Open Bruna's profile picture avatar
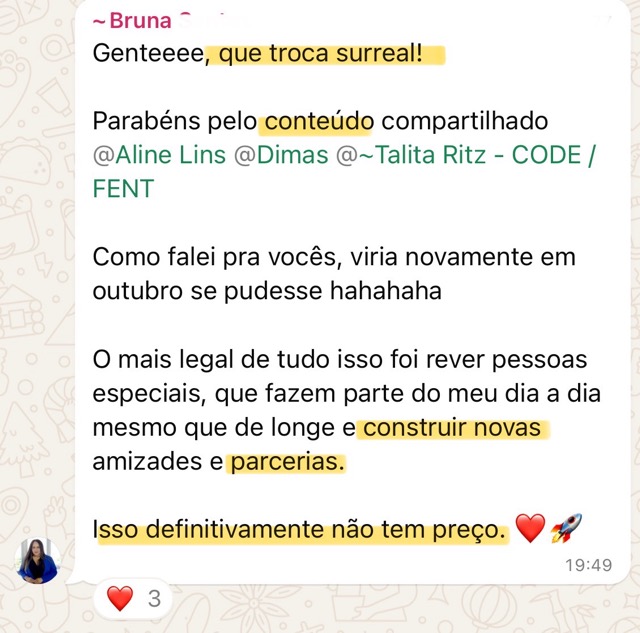Screen dimensions: 640x633 point(38,560)
